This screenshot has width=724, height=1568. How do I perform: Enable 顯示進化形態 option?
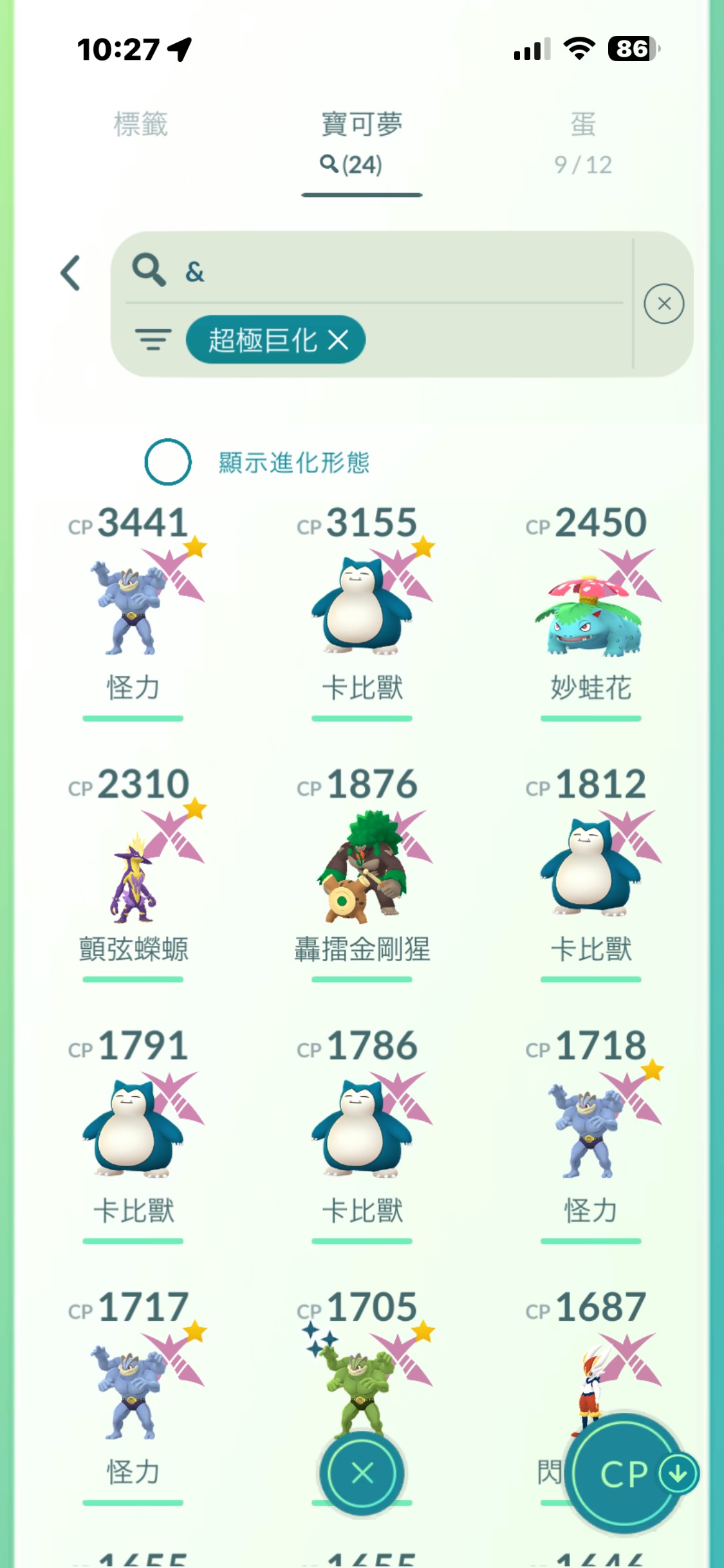(168, 462)
